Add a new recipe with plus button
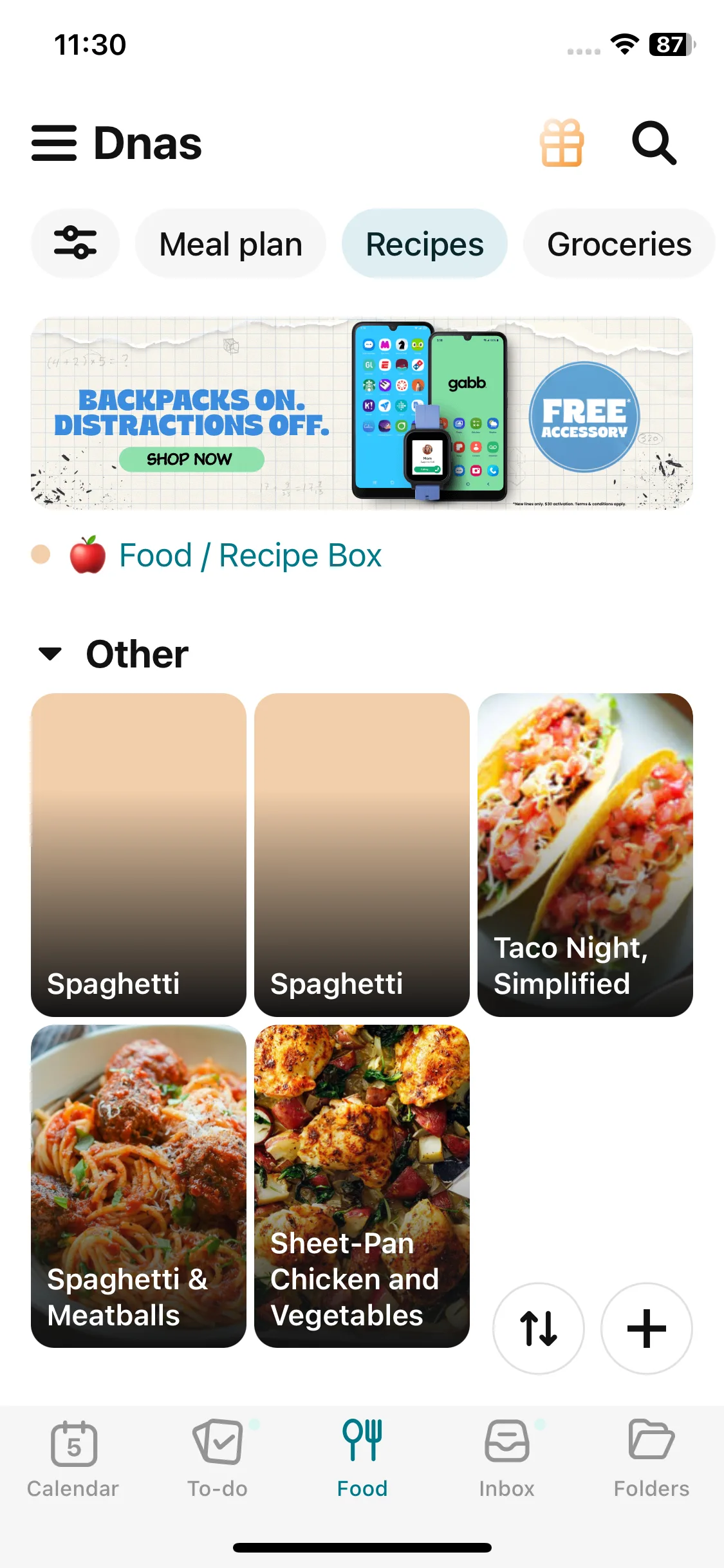Image resolution: width=724 pixels, height=1568 pixels. coord(646,1329)
